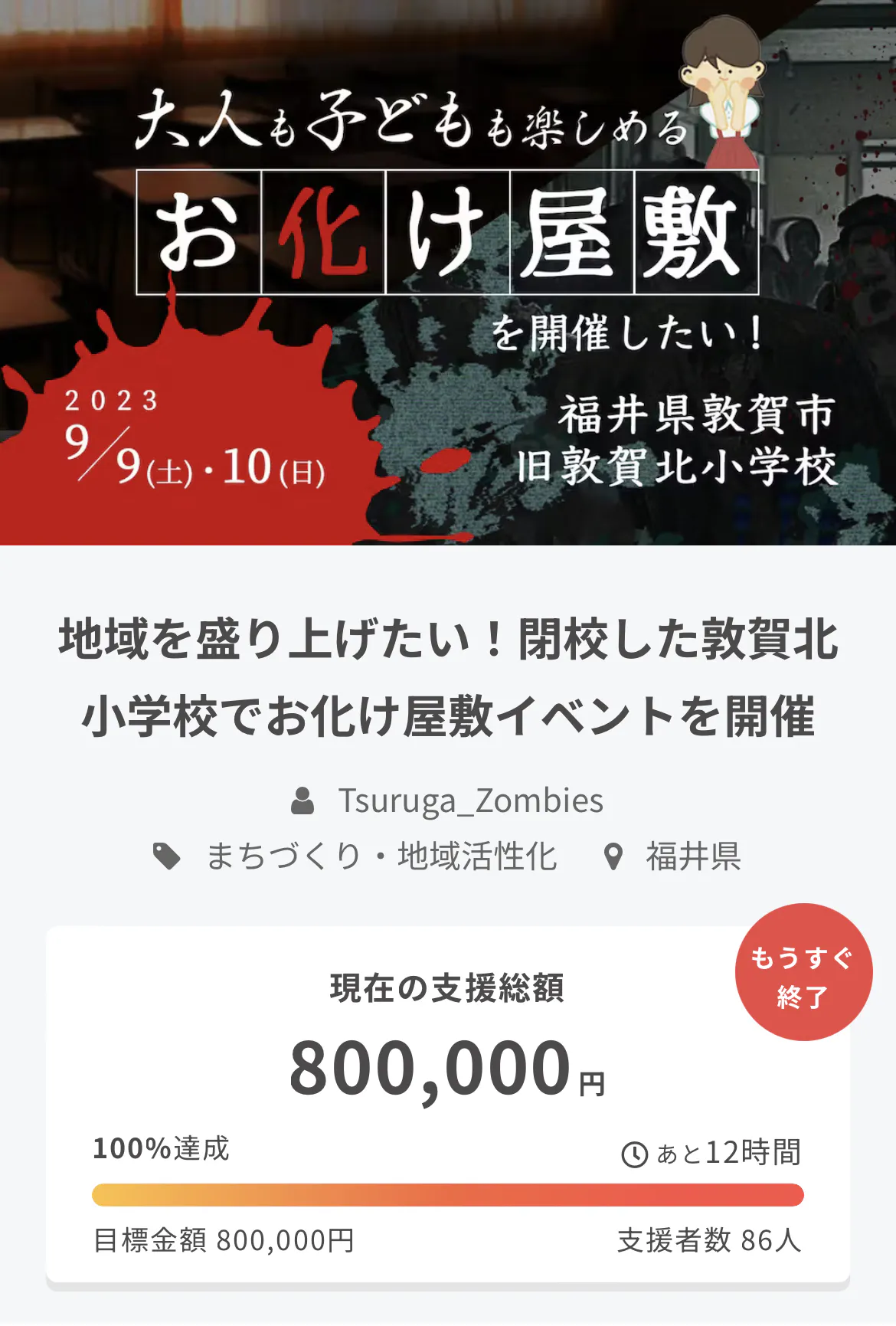The width and height of the screenshot is (896, 1326).
Task: Open the まちづくり・地域活性化 category
Action: coord(381,856)
